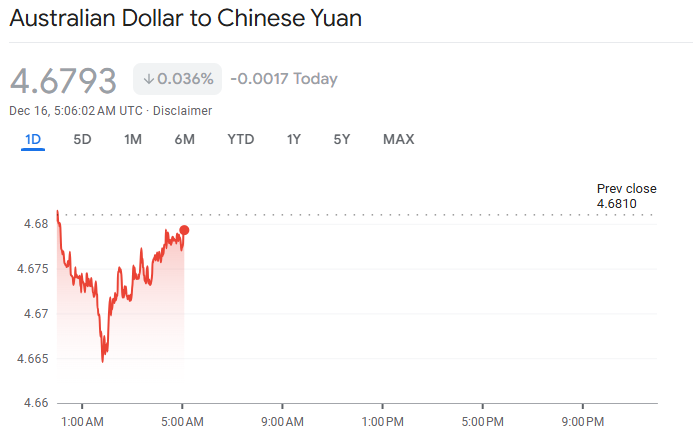Image resolution: width=693 pixels, height=448 pixels.
Task: Show the 1M chart range
Action: pyautogui.click(x=133, y=139)
